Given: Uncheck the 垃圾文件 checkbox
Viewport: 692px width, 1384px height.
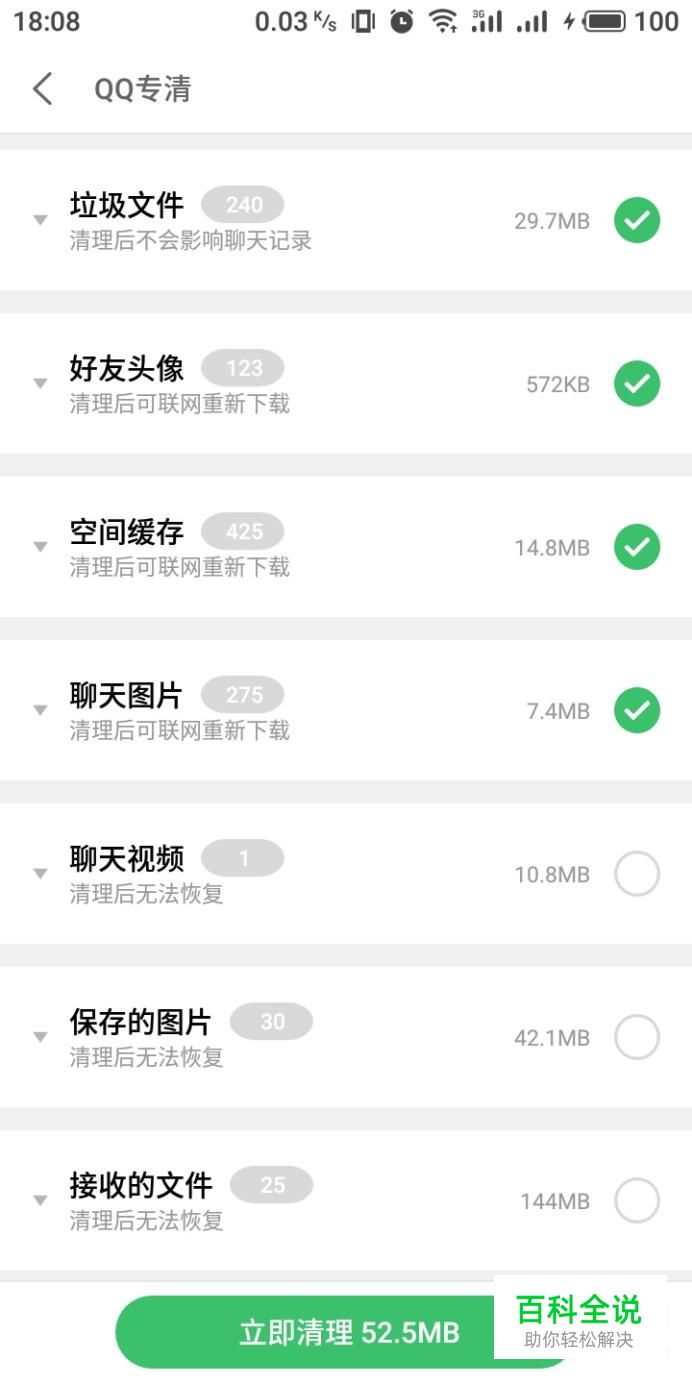Looking at the screenshot, I should (637, 220).
